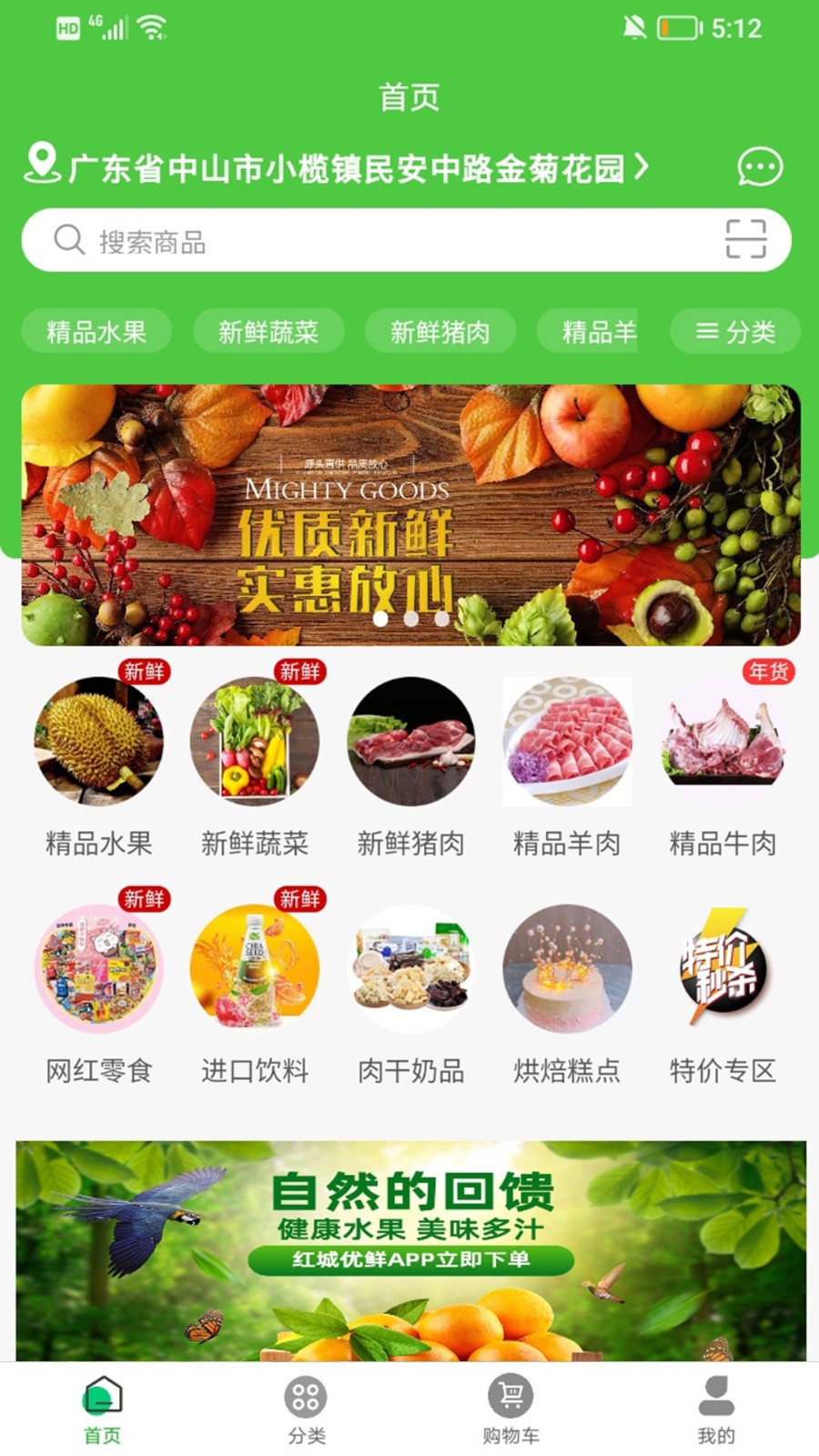Open the 分类 filter with hamburger icon
This screenshot has height=1456, width=819.
coord(735,331)
